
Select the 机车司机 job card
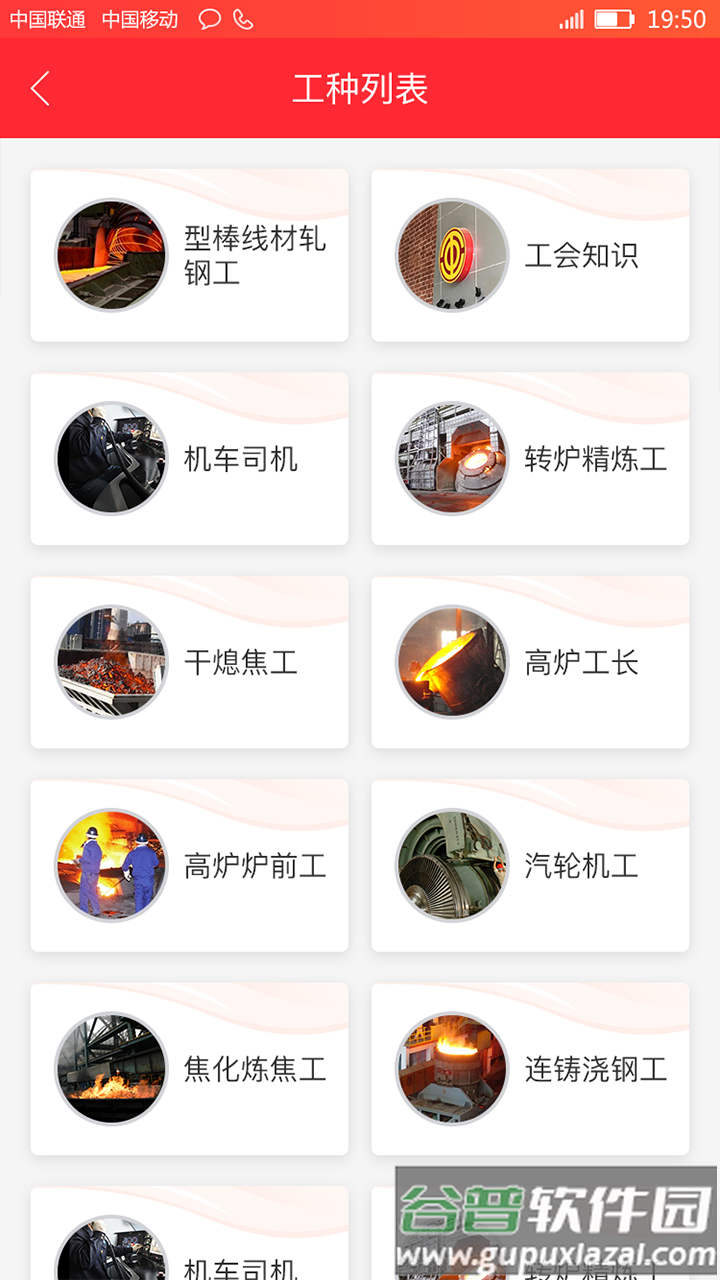coord(190,460)
